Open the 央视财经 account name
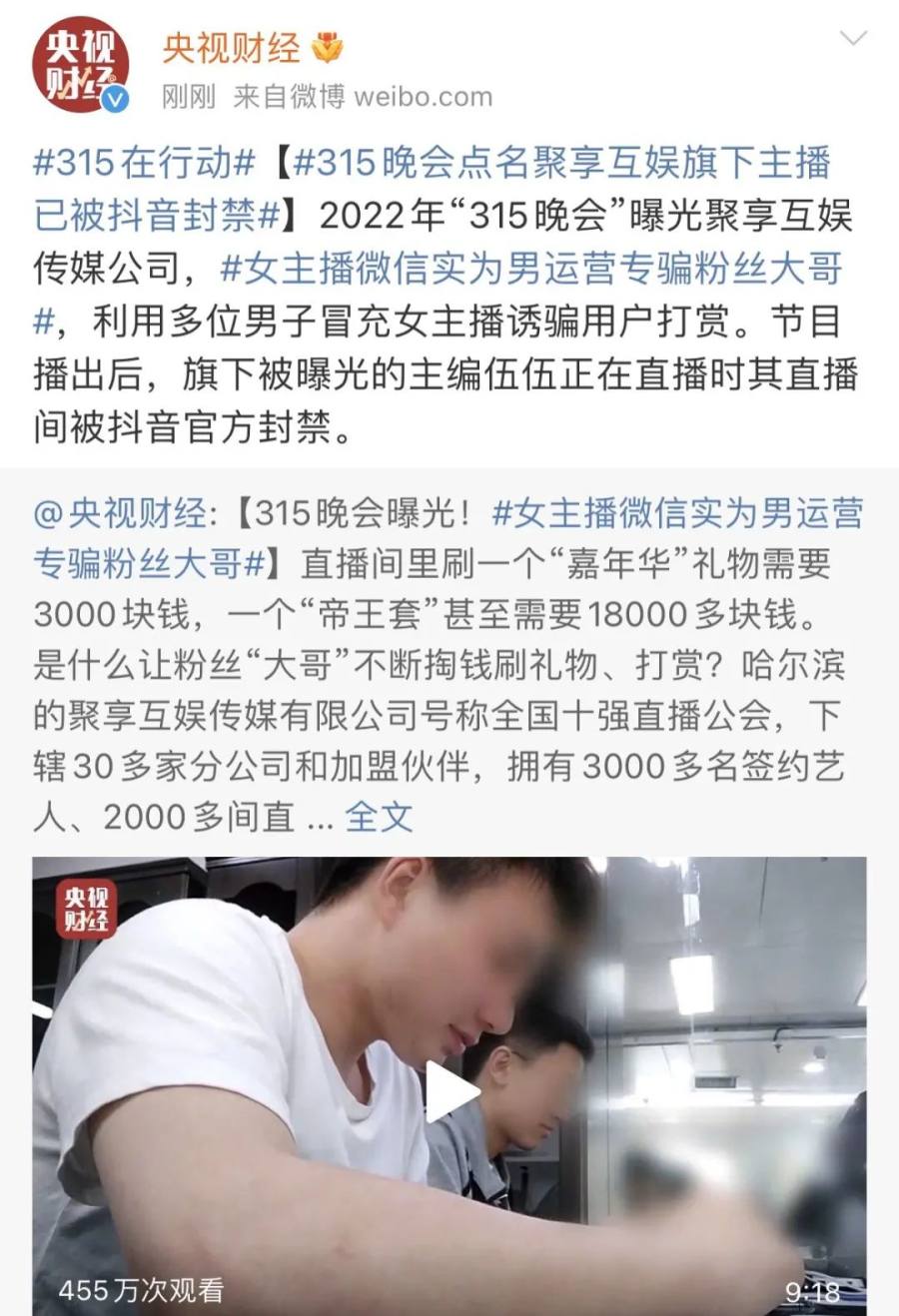This screenshot has width=899, height=1316. pos(232,47)
